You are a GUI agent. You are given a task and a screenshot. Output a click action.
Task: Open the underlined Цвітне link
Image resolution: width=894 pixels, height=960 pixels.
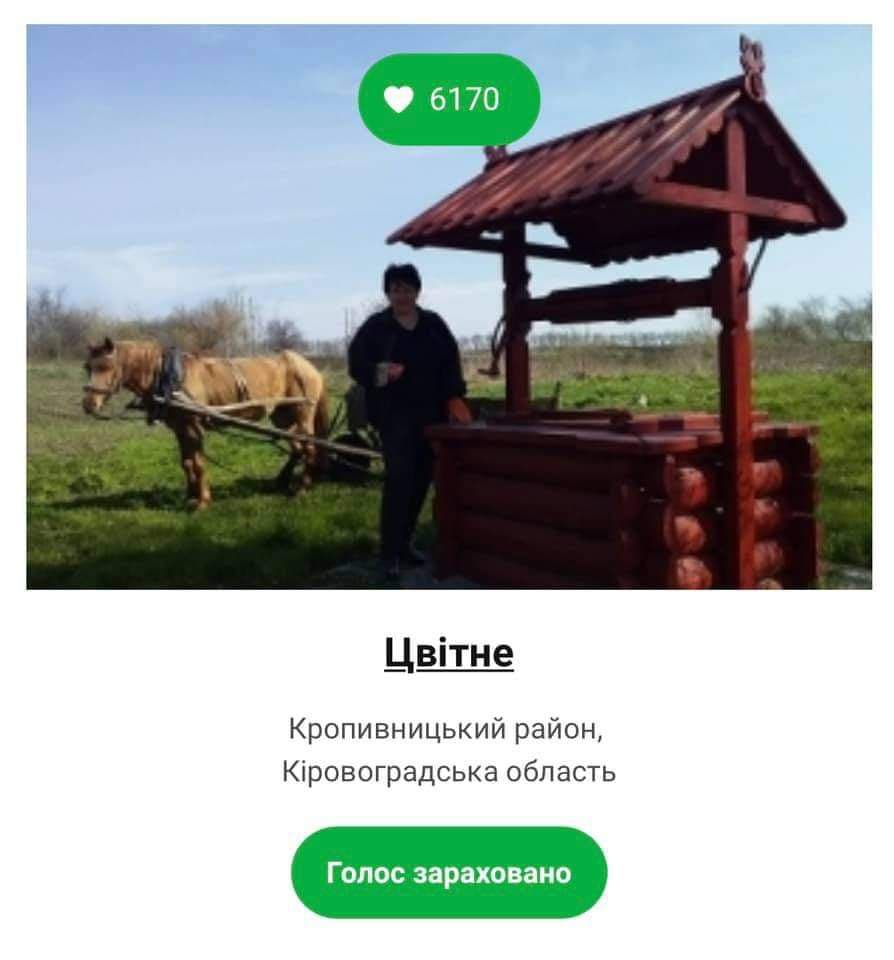pos(448,653)
